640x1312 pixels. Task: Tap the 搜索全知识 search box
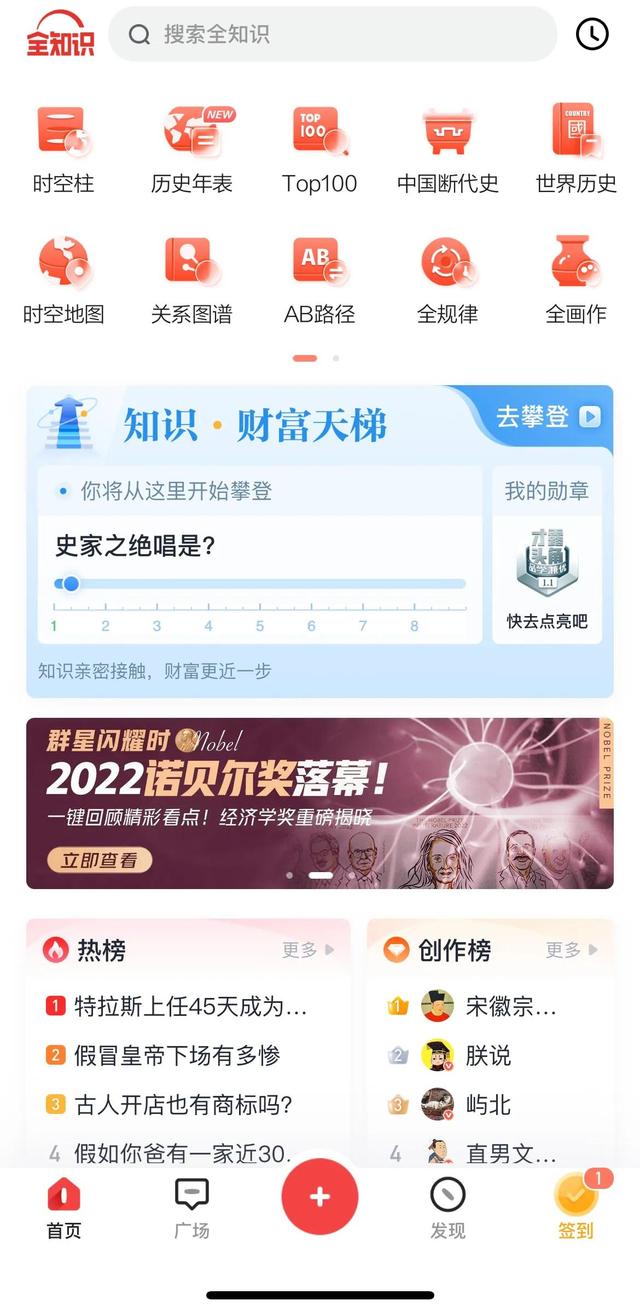pos(332,34)
